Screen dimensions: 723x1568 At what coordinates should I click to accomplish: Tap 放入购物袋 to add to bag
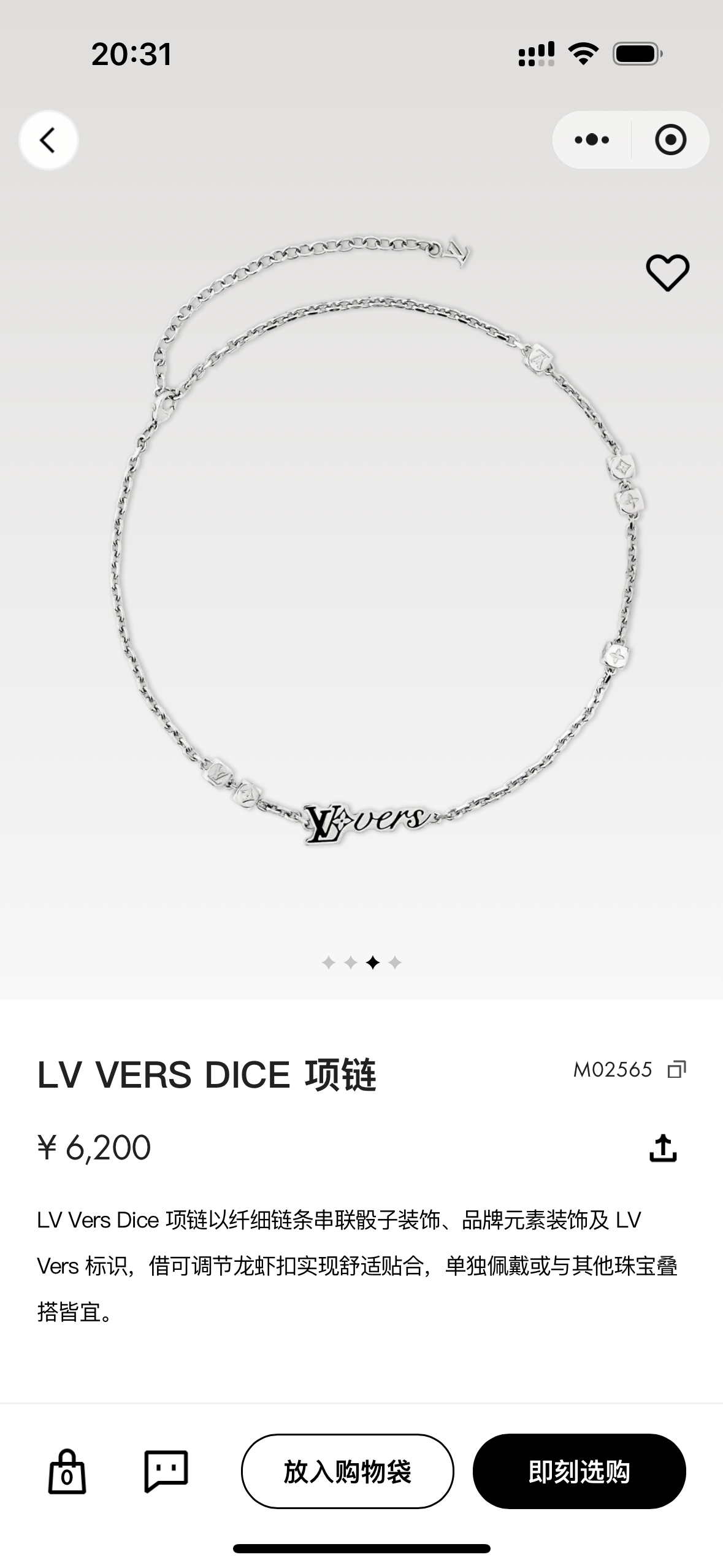pos(347,1471)
